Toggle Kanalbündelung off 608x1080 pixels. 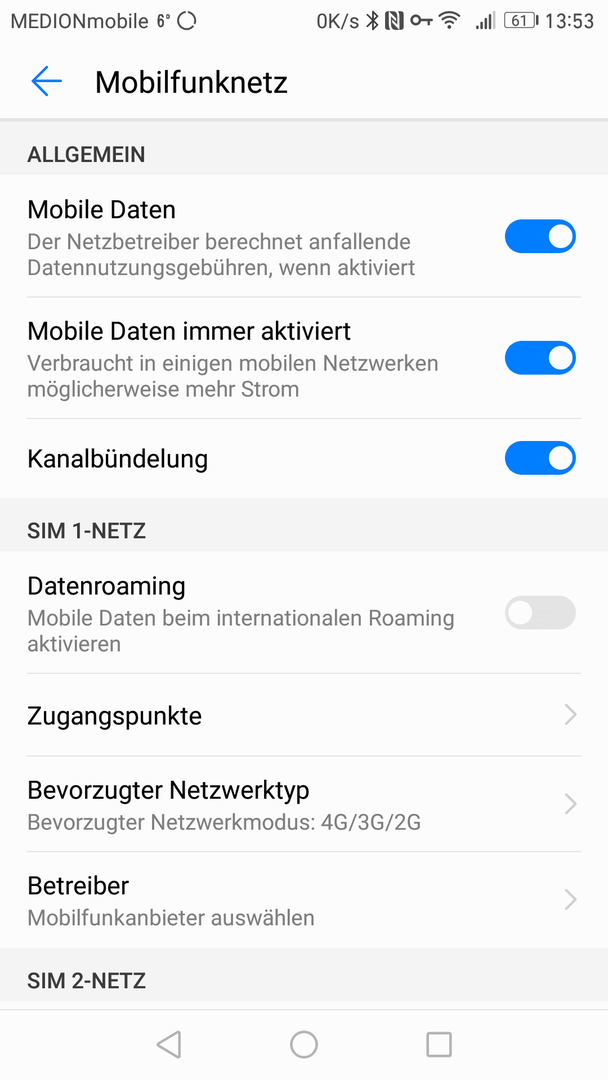[540, 458]
